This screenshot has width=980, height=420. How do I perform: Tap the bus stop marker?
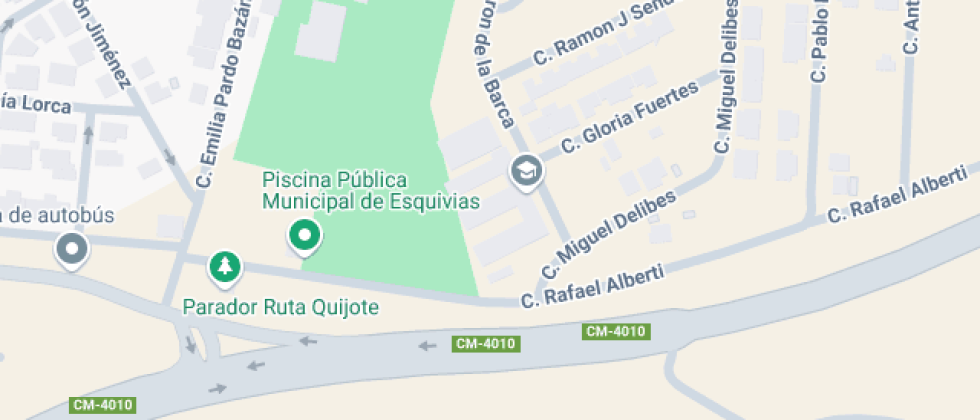(72, 250)
